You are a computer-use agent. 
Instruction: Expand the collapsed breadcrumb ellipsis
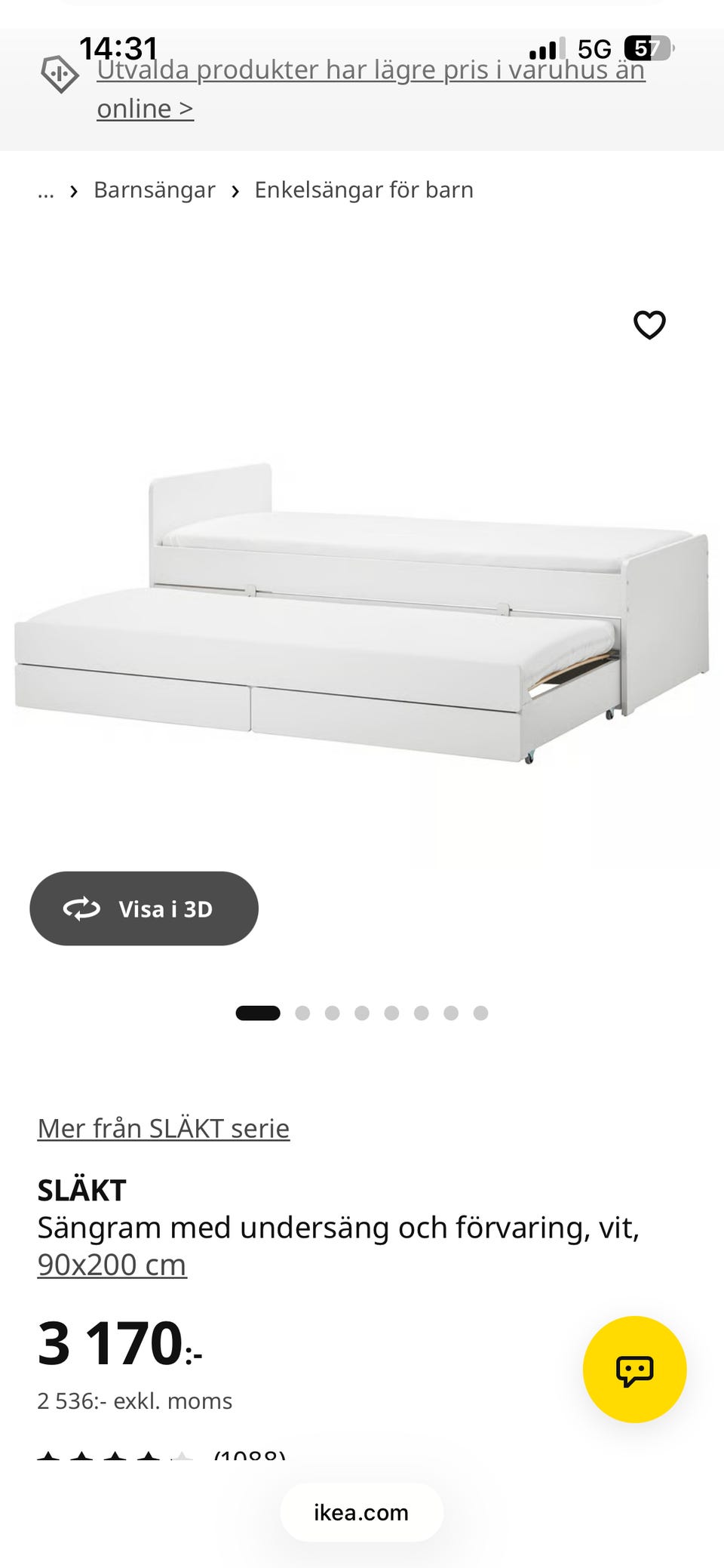(46, 192)
